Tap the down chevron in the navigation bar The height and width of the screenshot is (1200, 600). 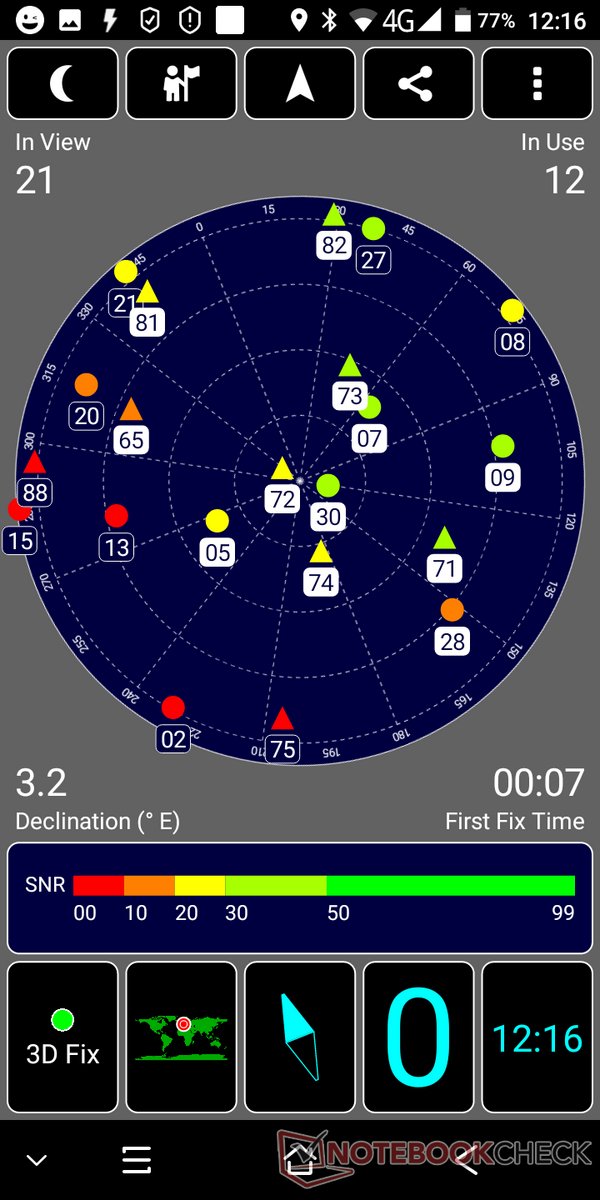[x=37, y=1160]
